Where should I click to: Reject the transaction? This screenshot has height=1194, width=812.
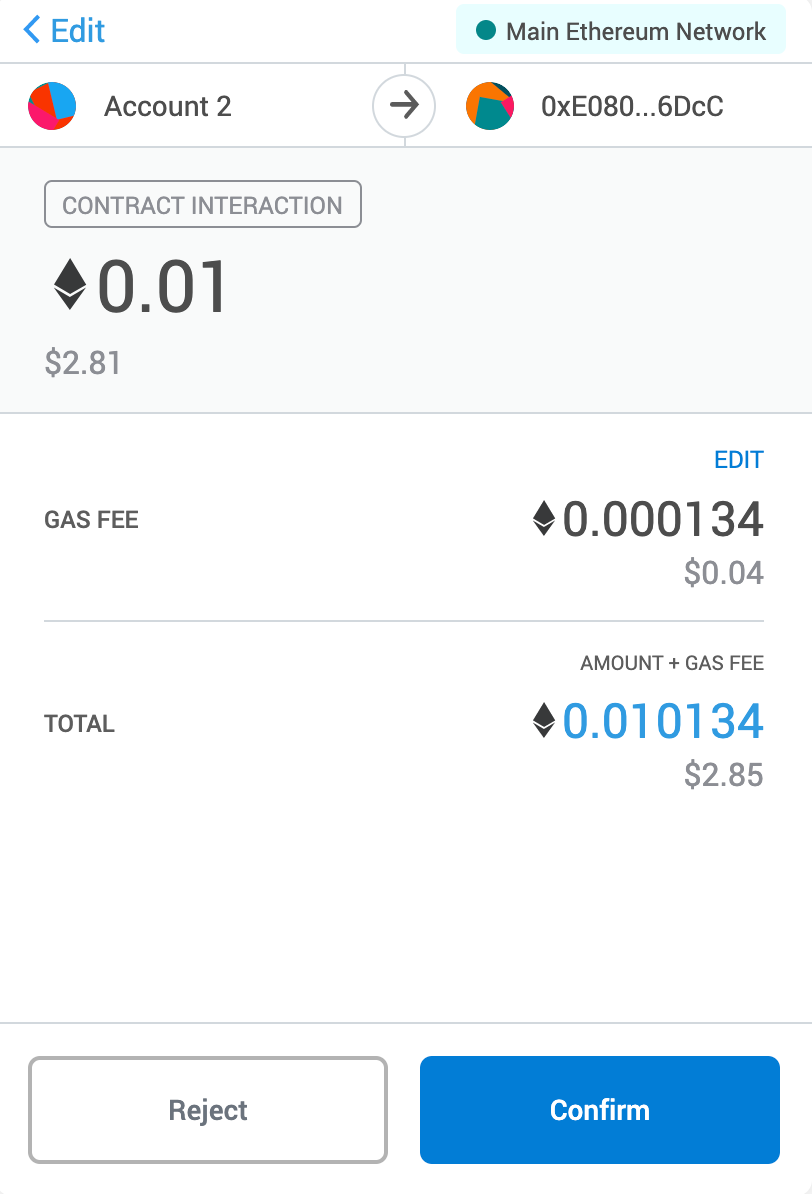tap(208, 1110)
